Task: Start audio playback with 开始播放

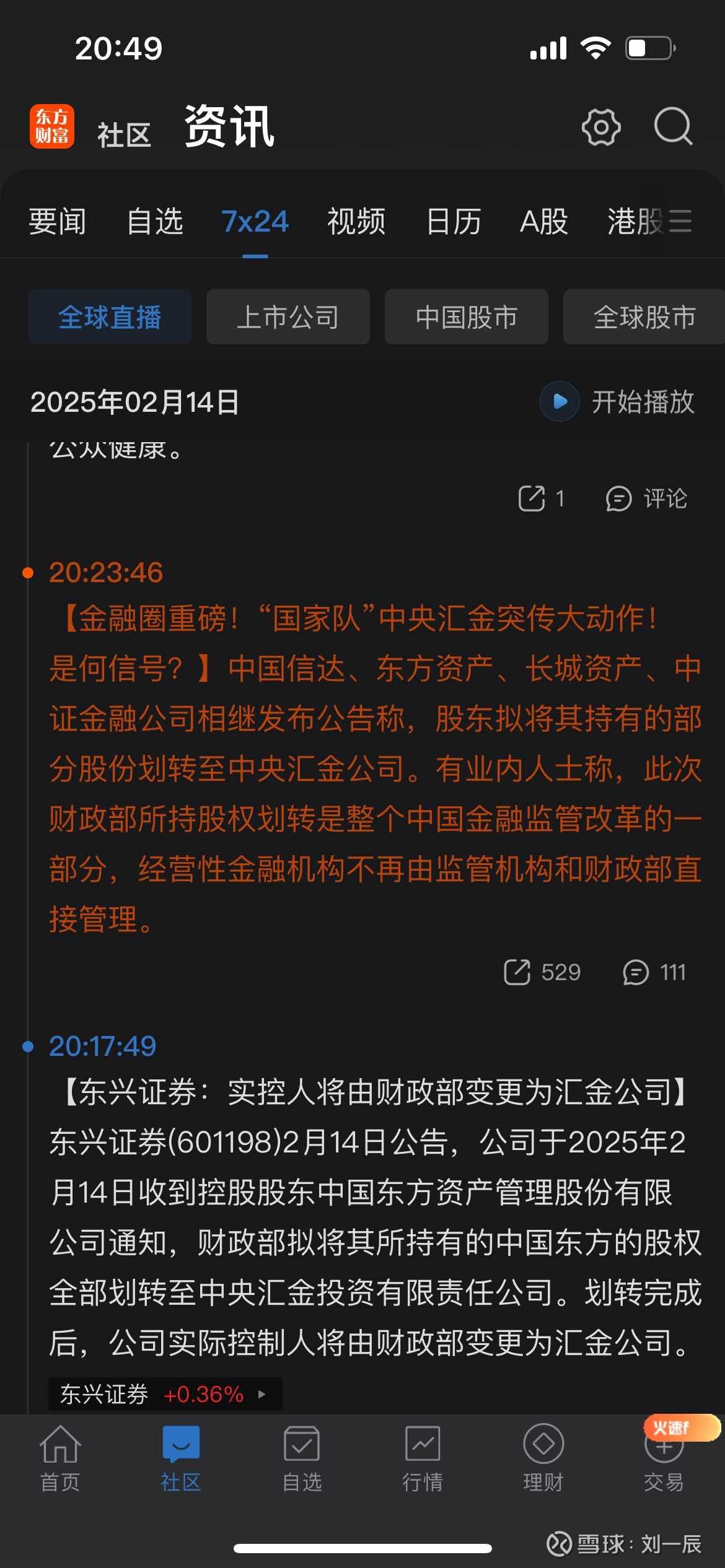Action: pos(618,402)
